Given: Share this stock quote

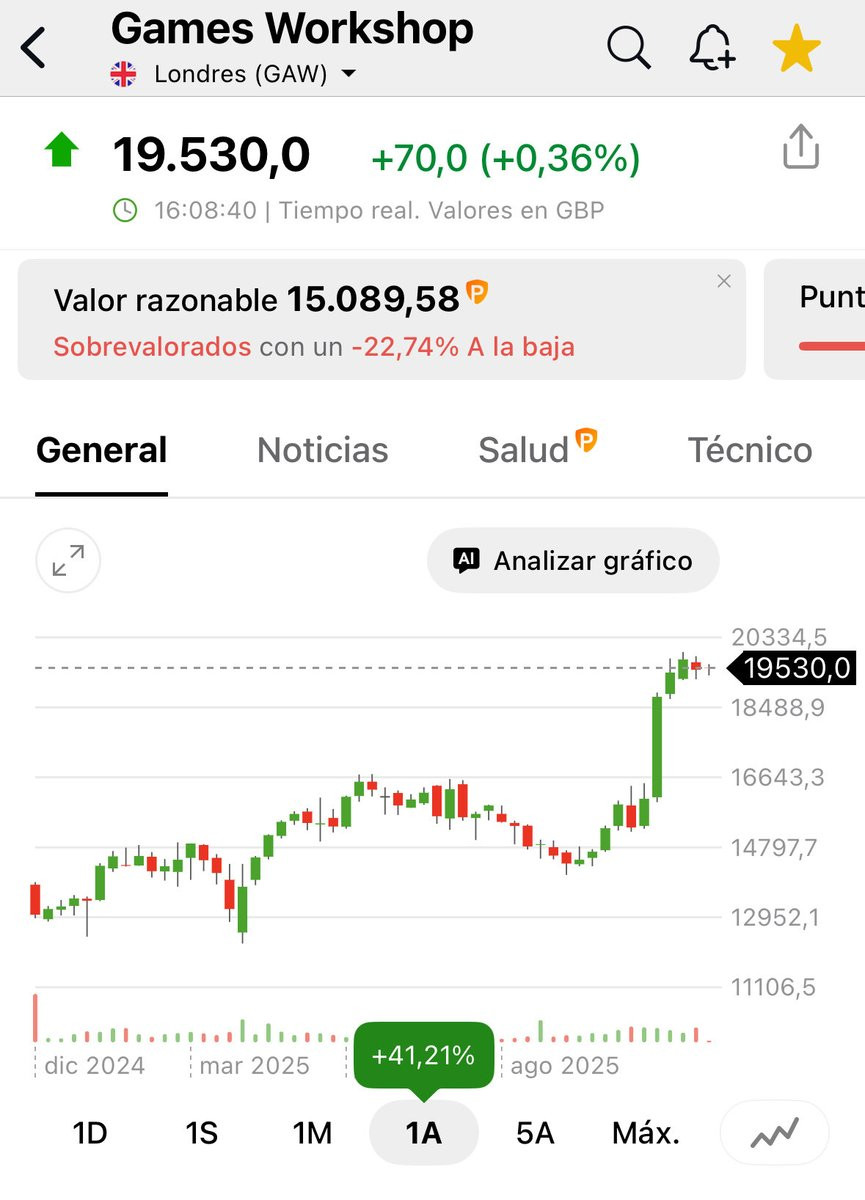Looking at the screenshot, I should (801, 148).
